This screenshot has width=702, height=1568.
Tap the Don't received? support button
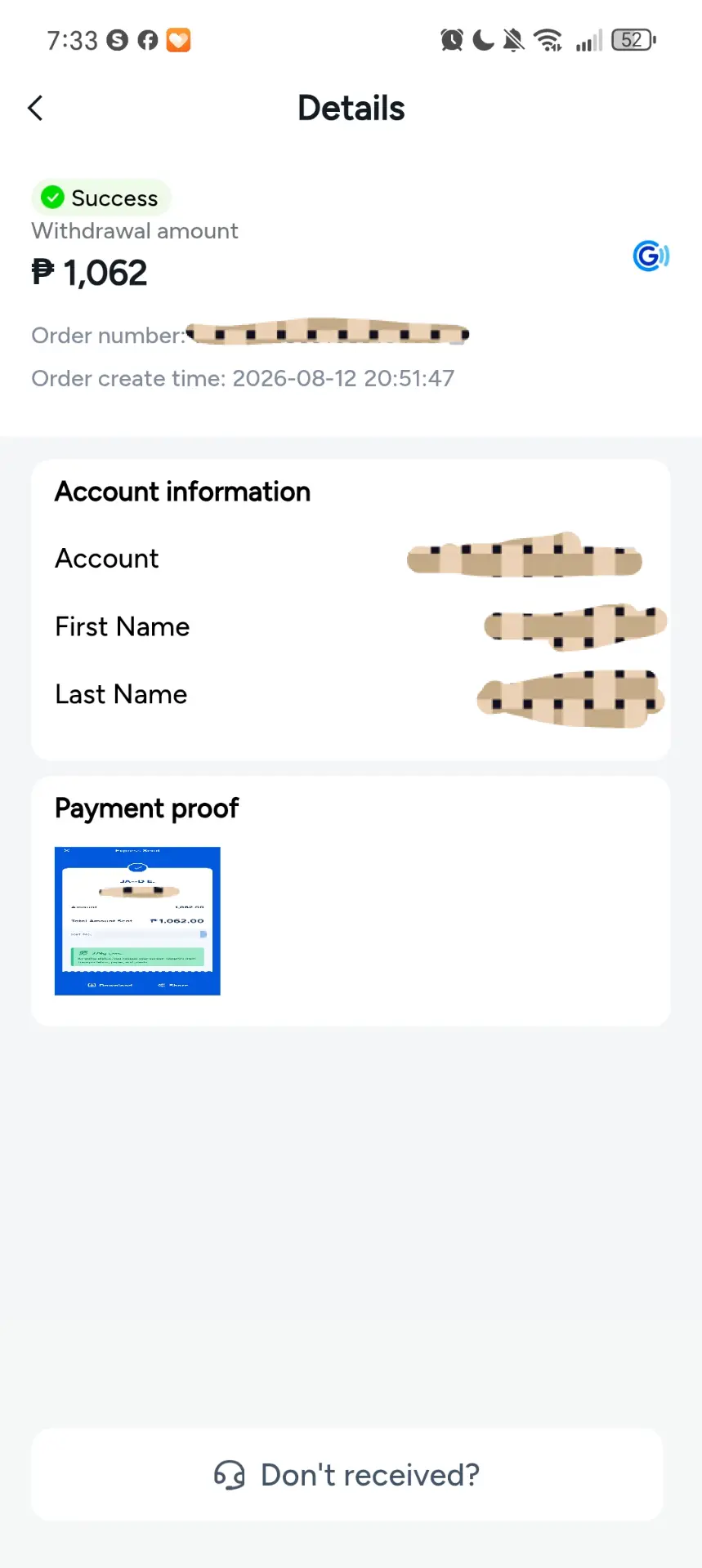(x=347, y=1475)
